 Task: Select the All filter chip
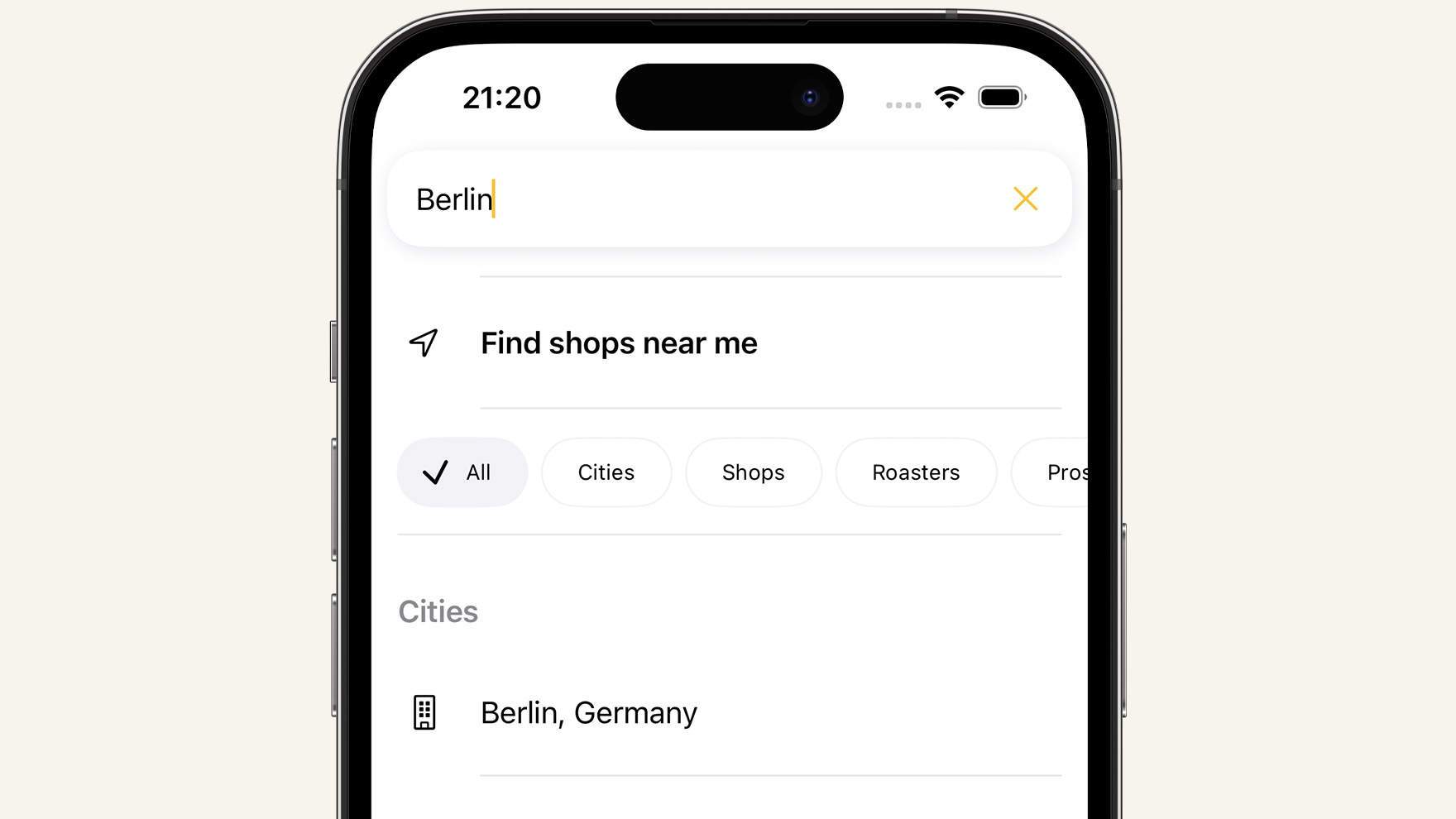click(x=462, y=472)
